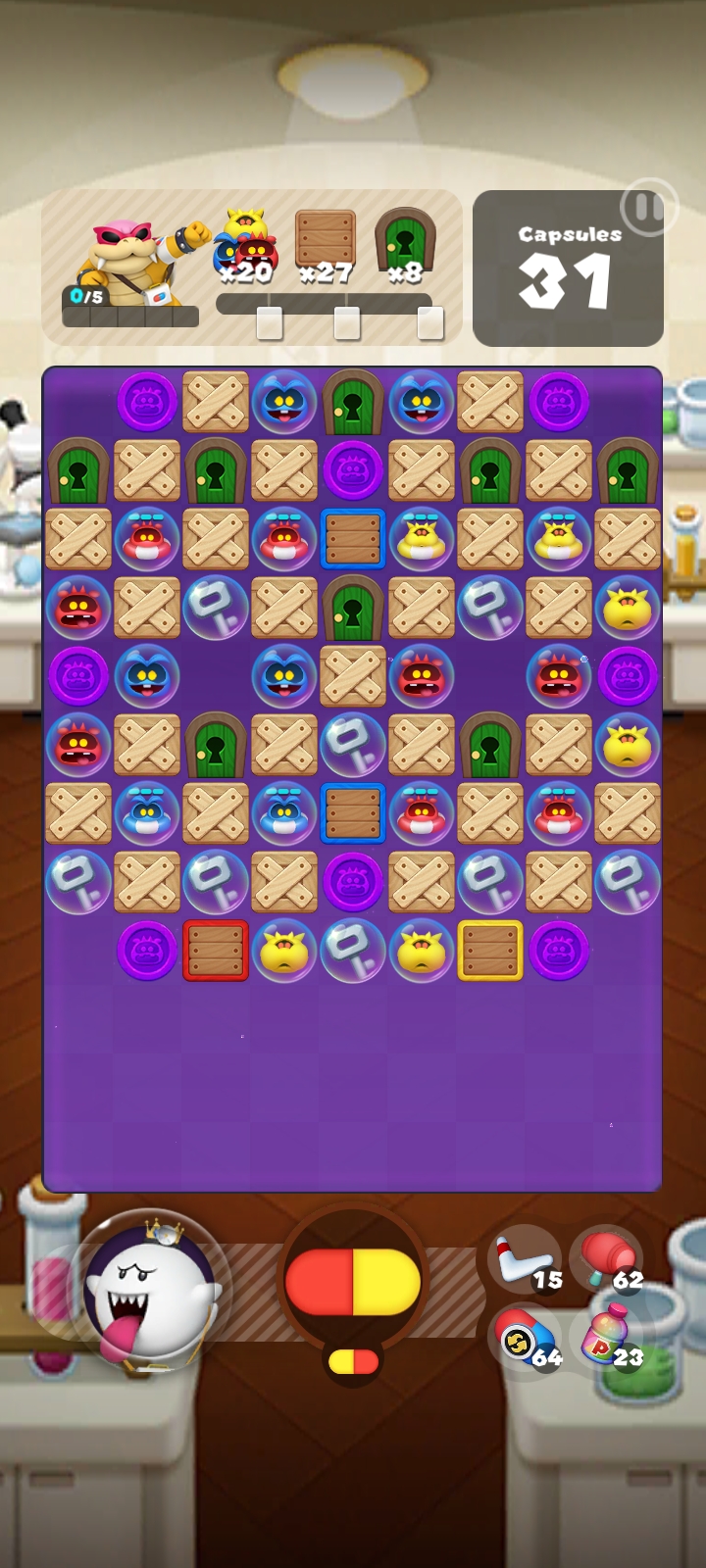Screen dimensions: 706x1568
Task: Use the red hammer item with 62 left
Action: [x=608, y=1260]
